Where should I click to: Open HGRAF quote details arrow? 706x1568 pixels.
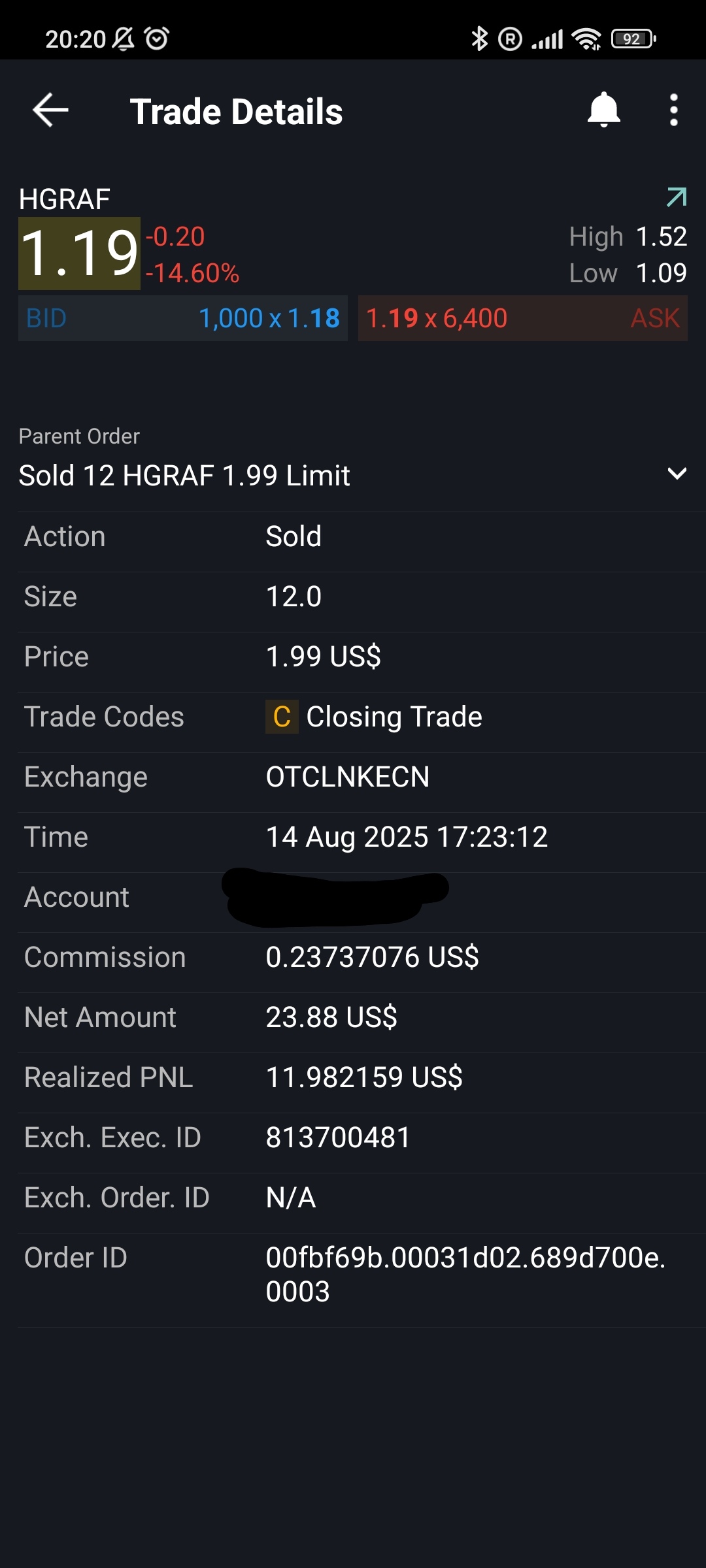(x=677, y=197)
